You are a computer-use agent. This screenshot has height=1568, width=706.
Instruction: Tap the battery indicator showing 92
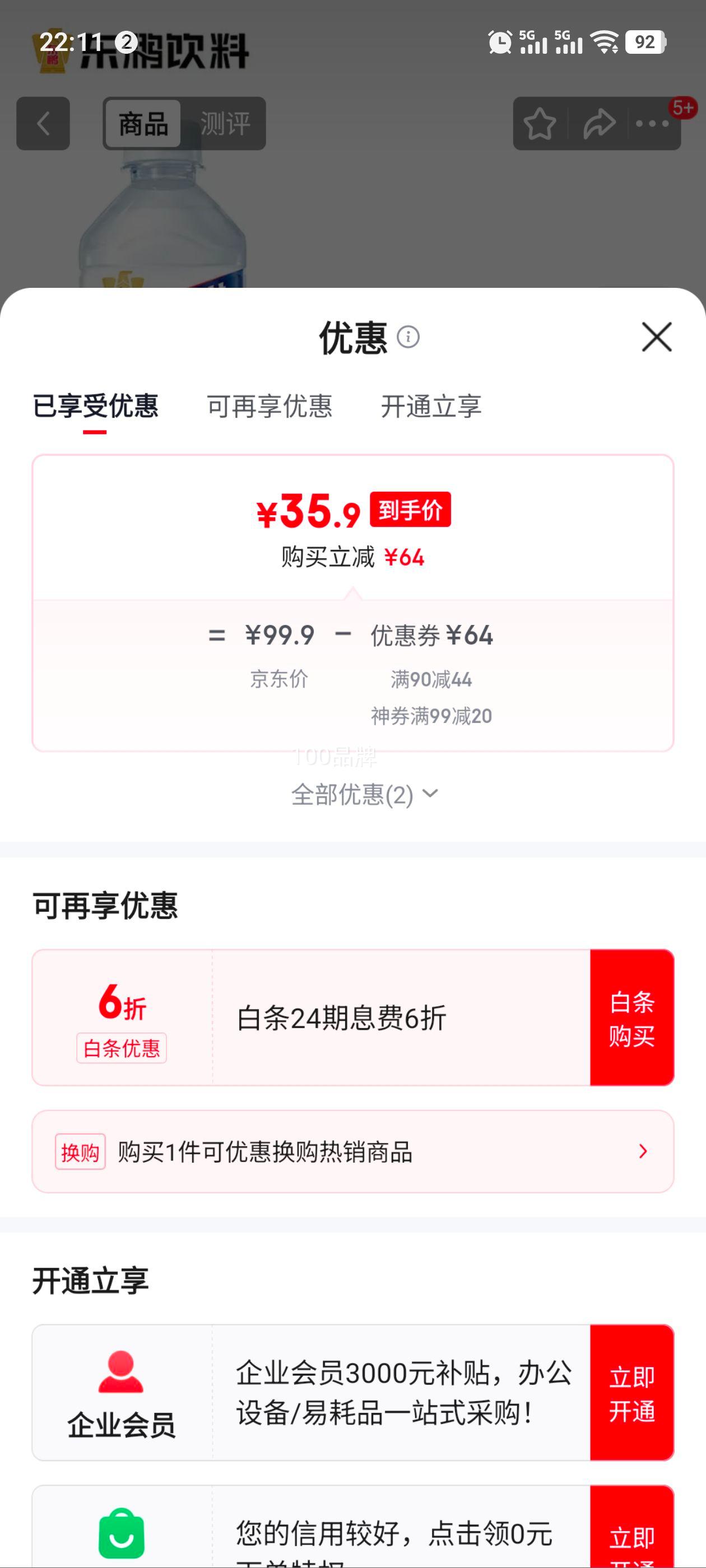click(644, 43)
